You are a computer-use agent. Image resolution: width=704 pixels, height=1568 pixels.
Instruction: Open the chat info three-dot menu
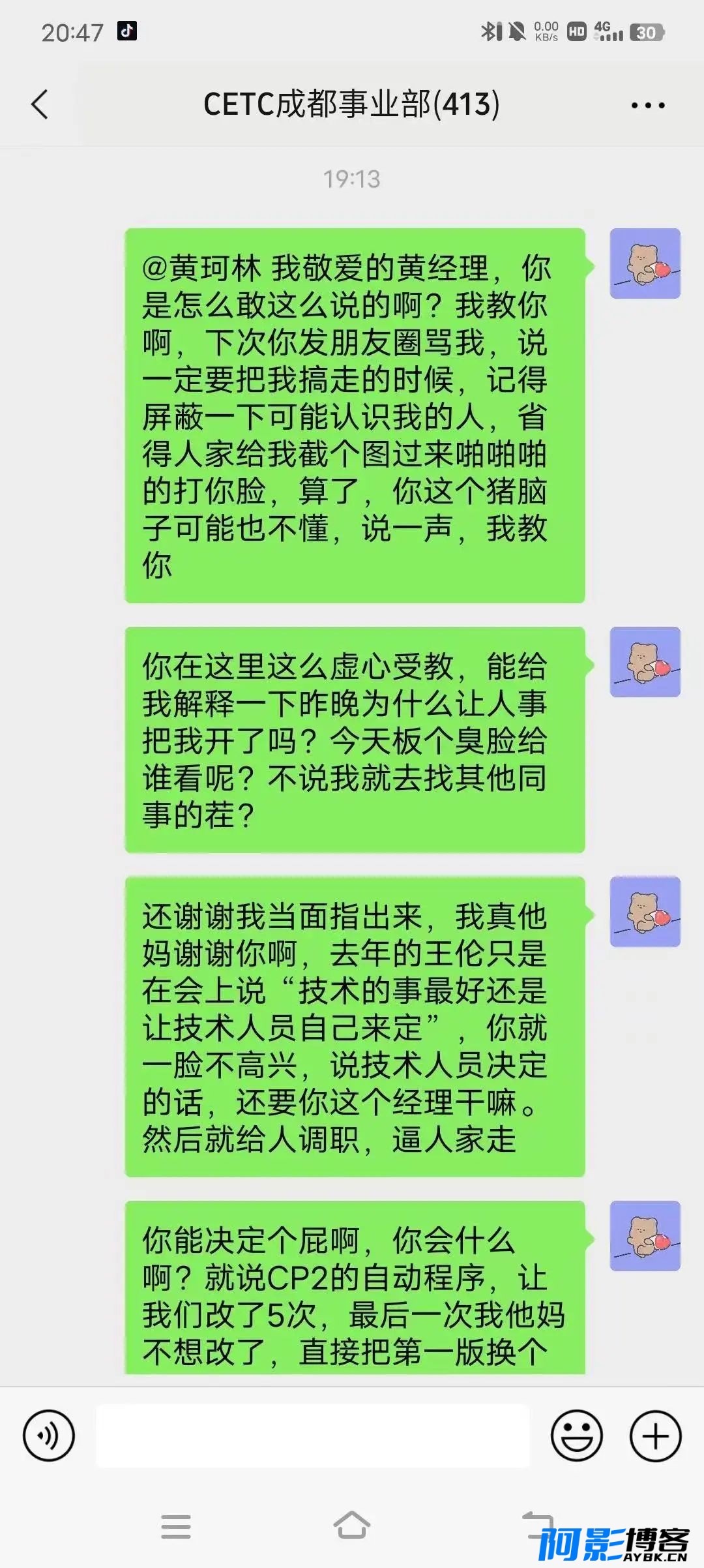pyautogui.click(x=648, y=105)
